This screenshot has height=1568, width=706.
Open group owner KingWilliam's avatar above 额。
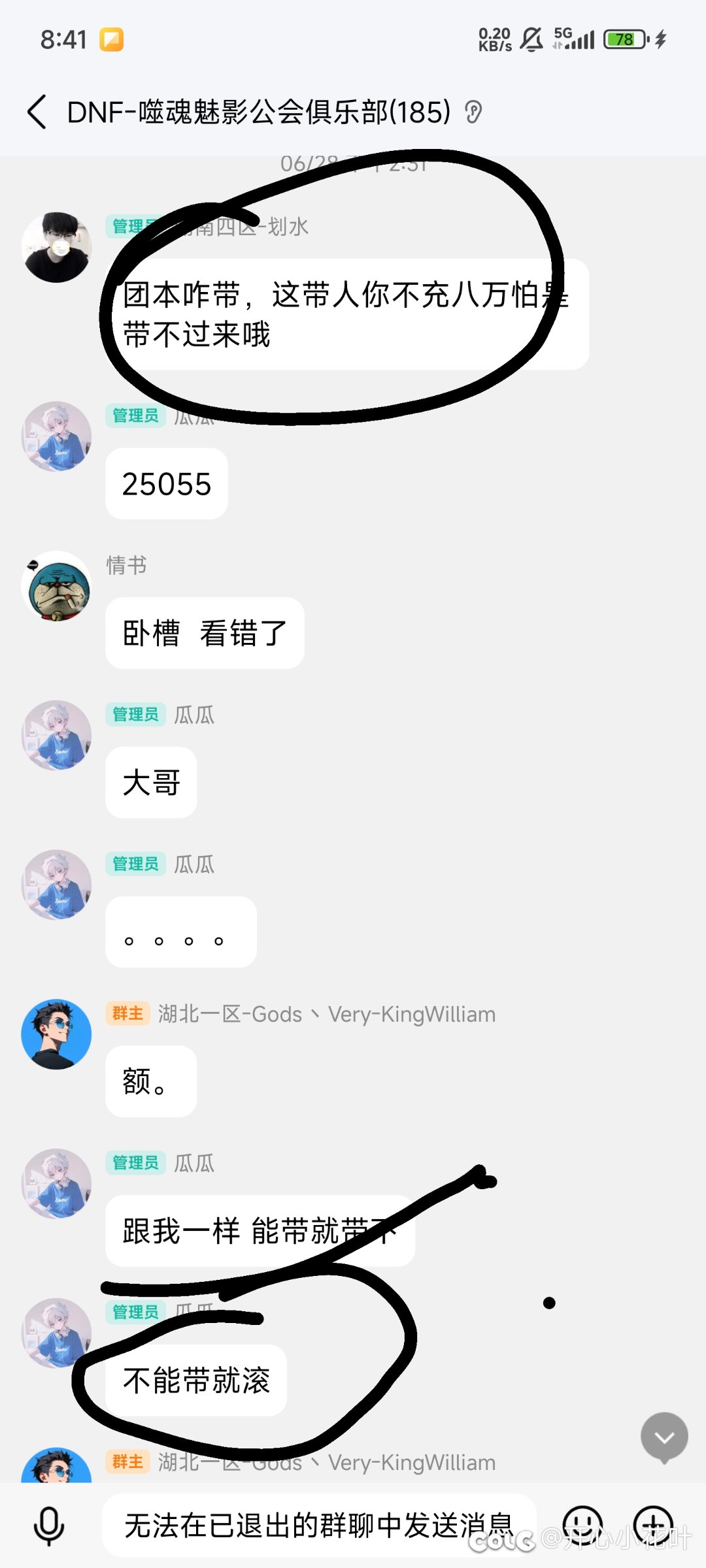coord(56,1034)
